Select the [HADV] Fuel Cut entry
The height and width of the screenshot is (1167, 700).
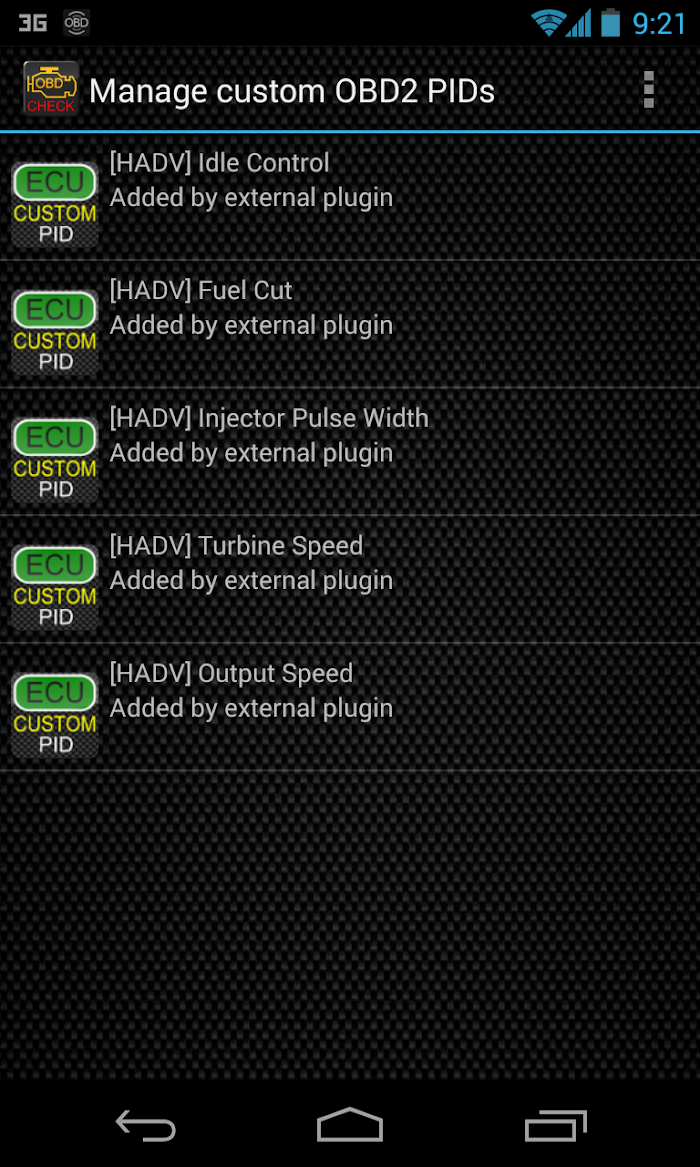(350, 324)
